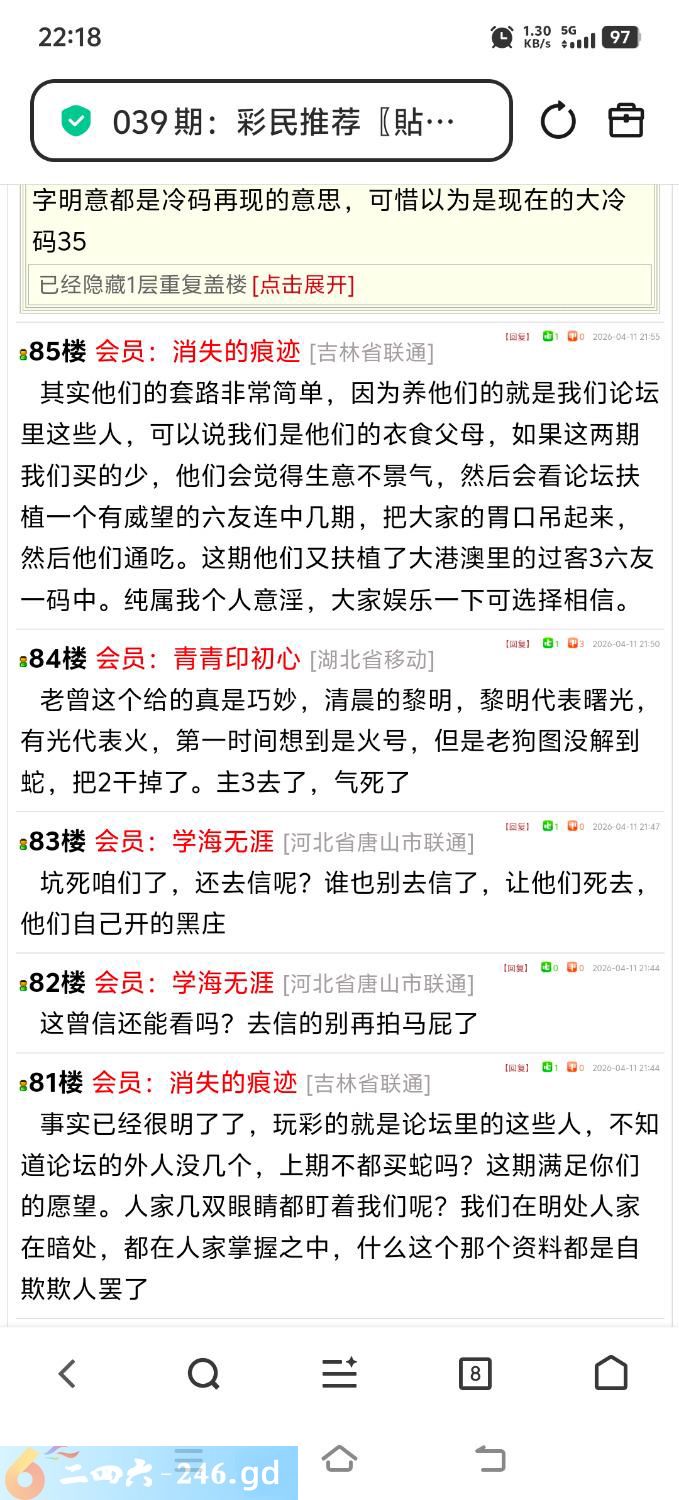Screen dimensions: 679x1500
Task: Tap the address bar showing 039期
Action: click(271, 121)
